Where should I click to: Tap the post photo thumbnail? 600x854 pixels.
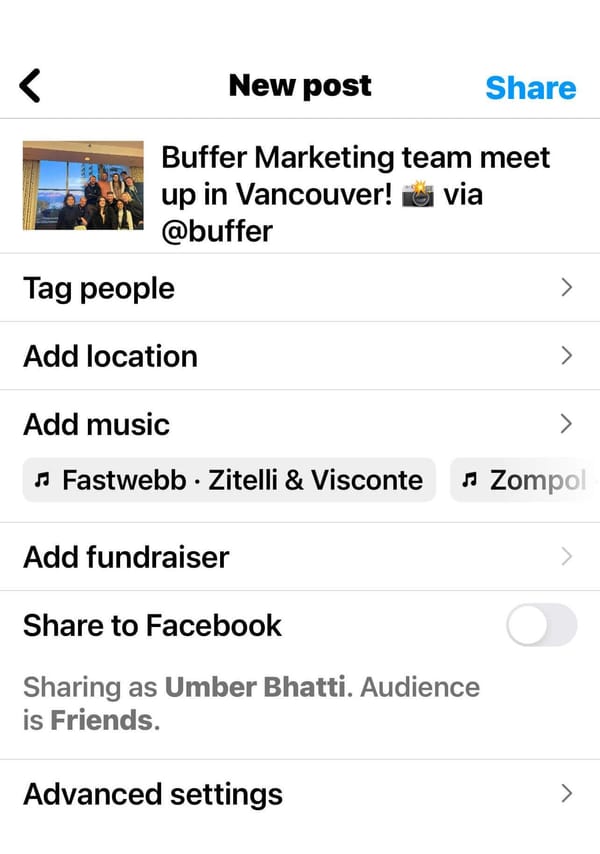pos(83,186)
